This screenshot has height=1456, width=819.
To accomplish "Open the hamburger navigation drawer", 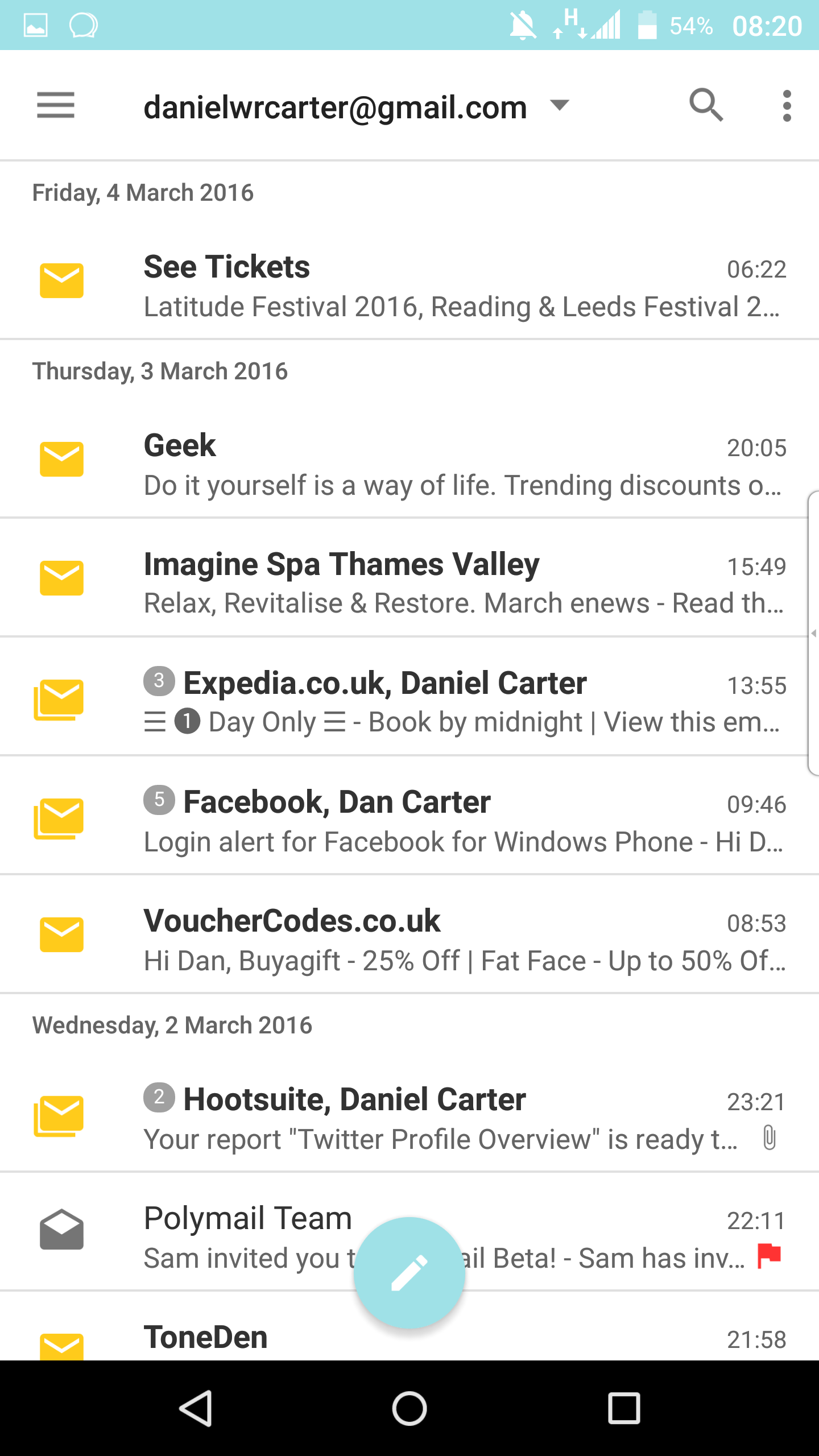I will pyautogui.click(x=55, y=105).
